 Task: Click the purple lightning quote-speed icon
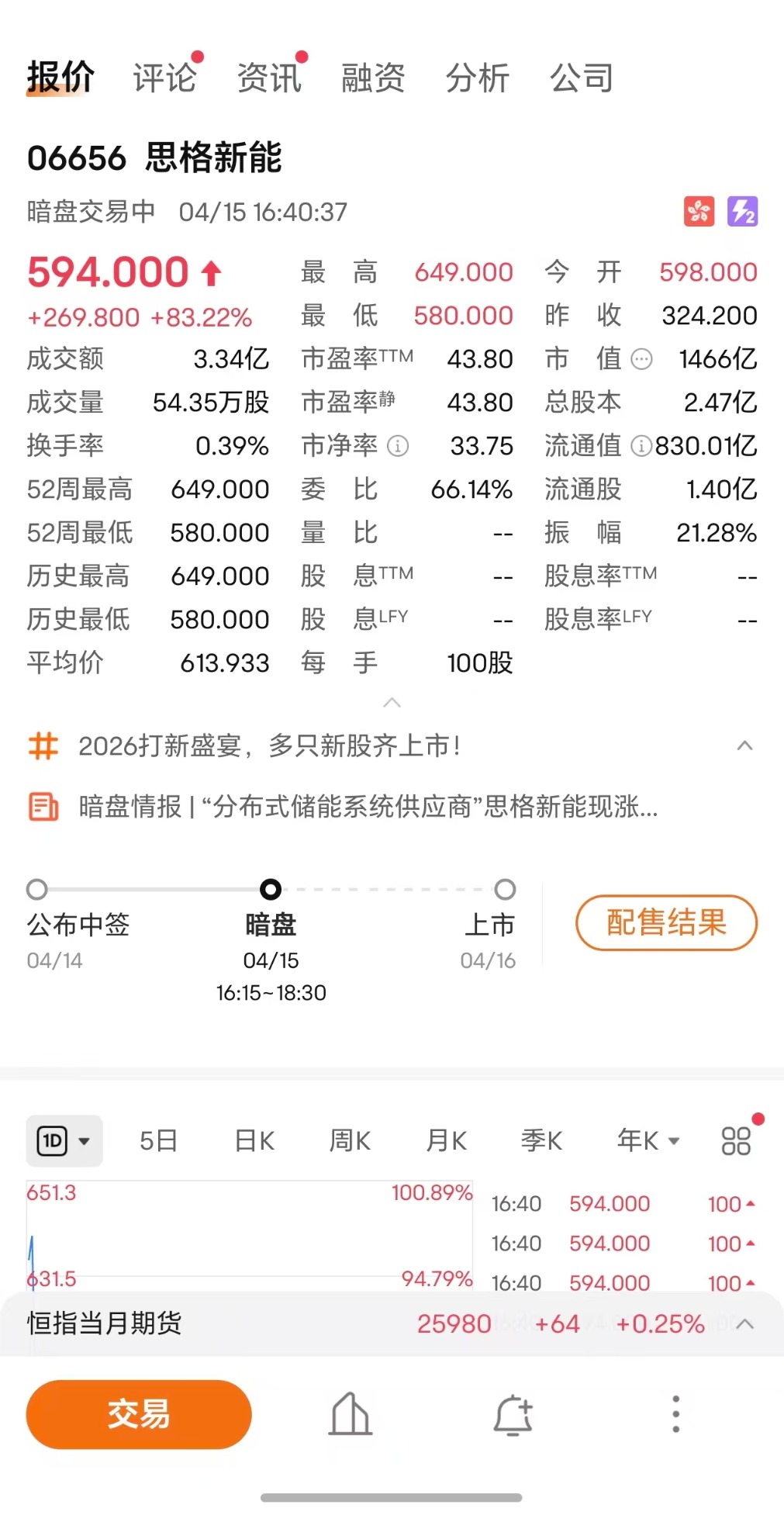(744, 212)
